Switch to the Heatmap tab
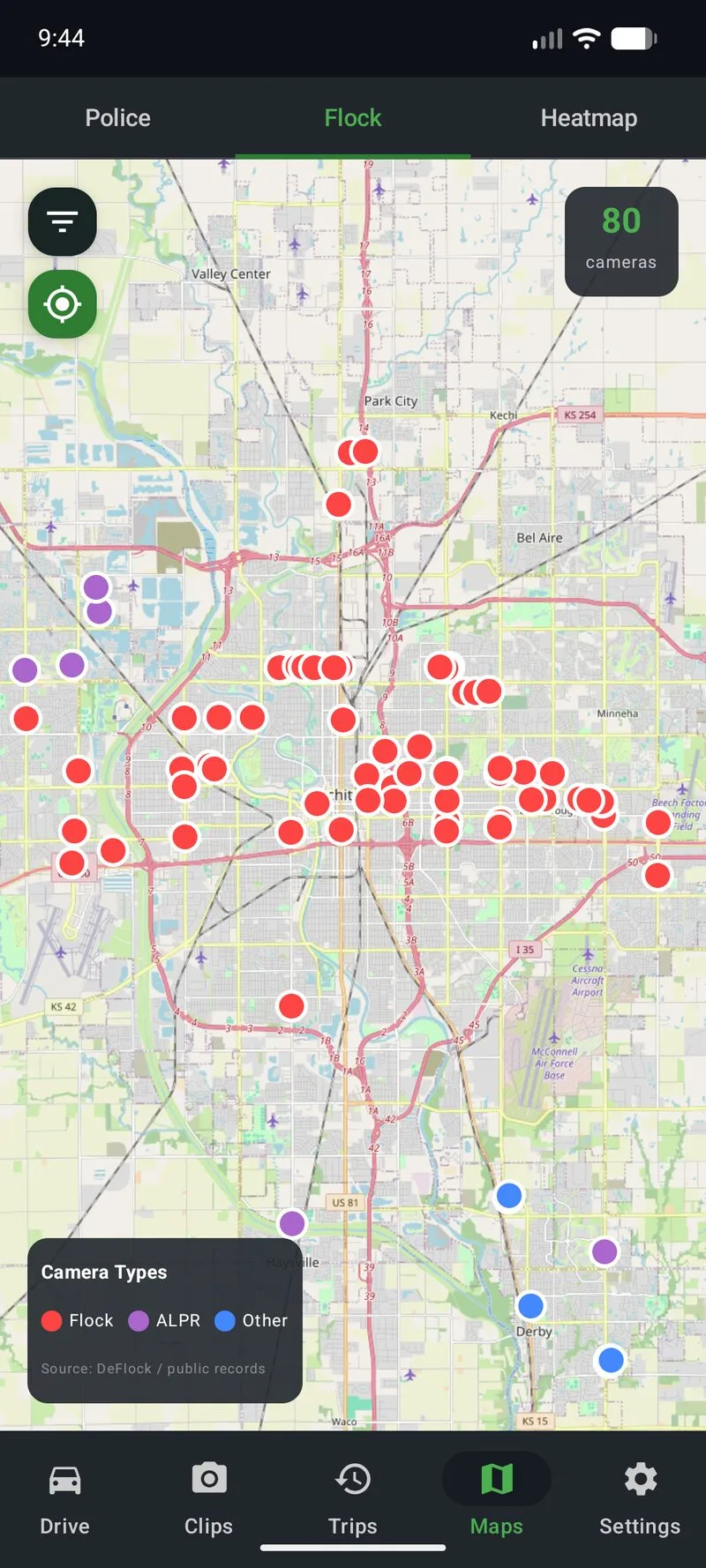706x1568 pixels. tap(589, 116)
